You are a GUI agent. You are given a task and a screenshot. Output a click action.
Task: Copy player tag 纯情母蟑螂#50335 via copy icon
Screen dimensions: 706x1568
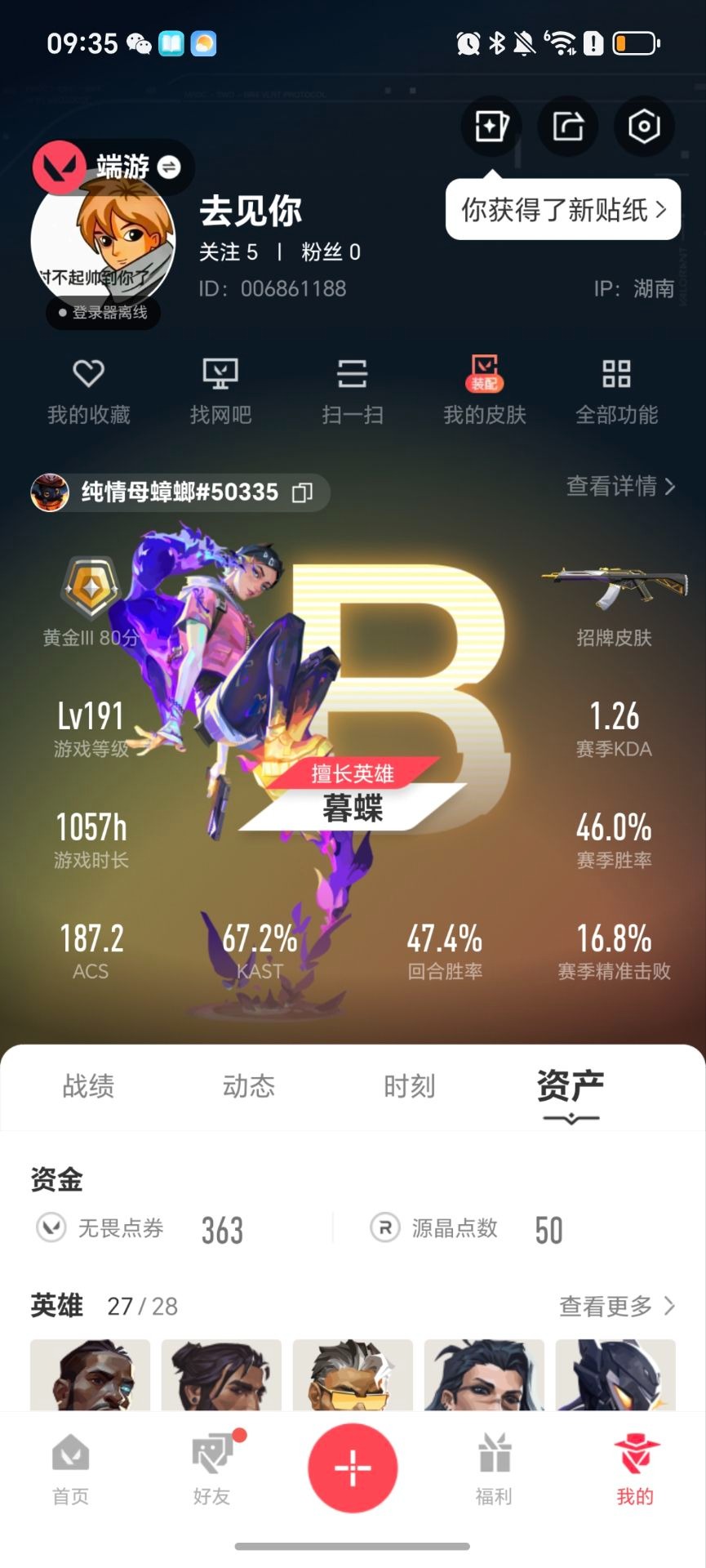point(304,493)
